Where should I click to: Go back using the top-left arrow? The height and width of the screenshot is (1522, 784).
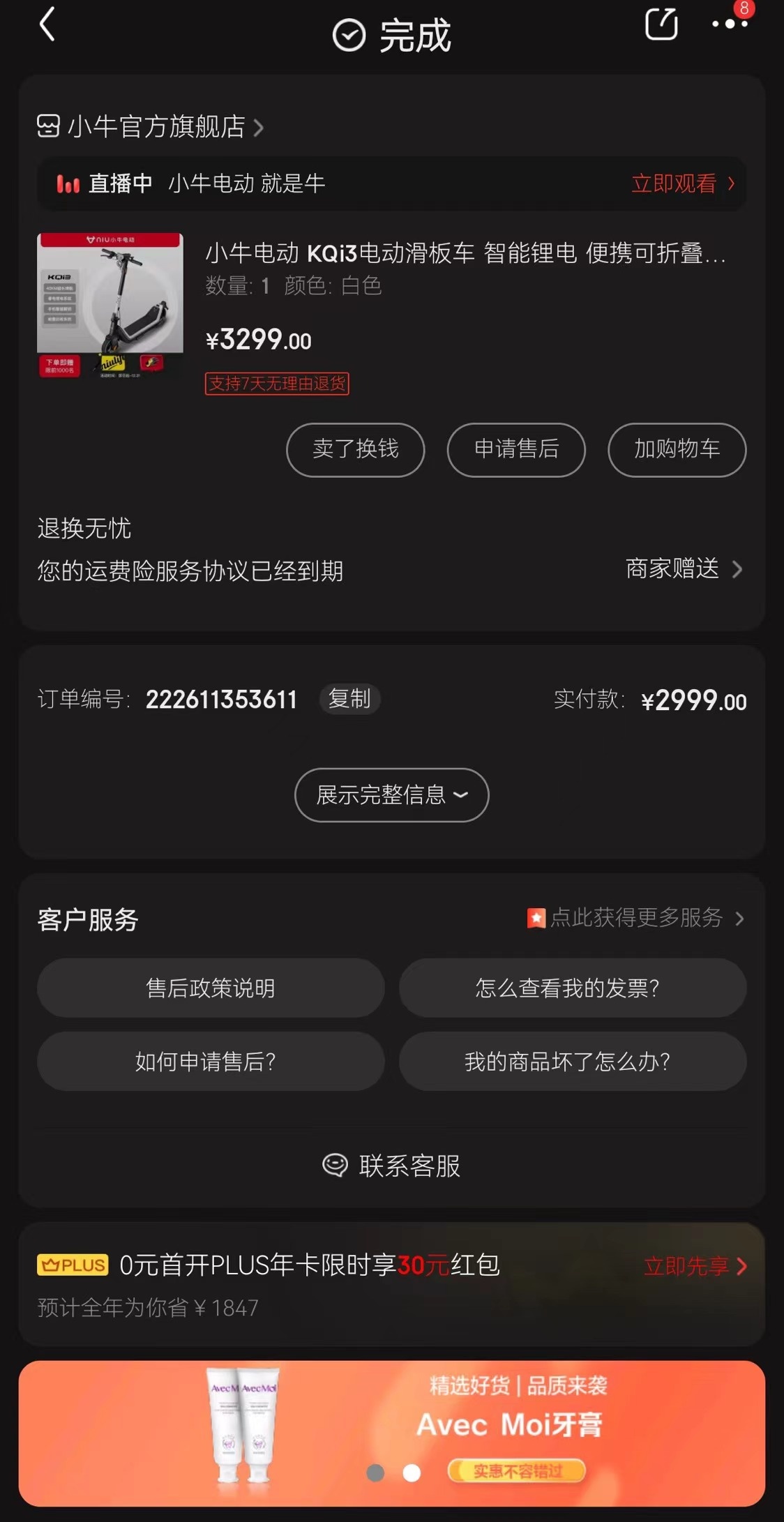[x=47, y=25]
